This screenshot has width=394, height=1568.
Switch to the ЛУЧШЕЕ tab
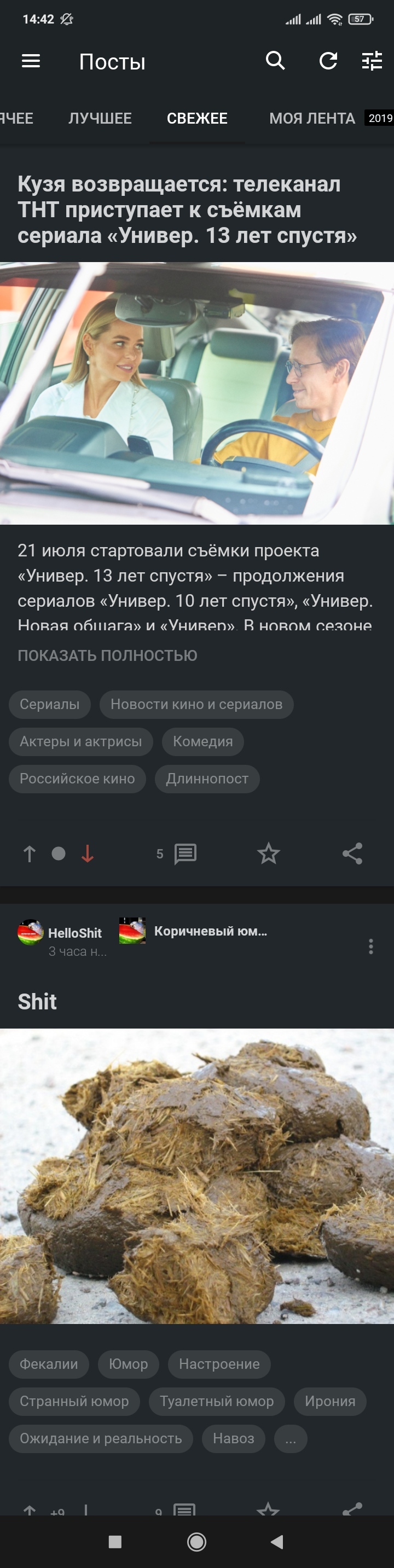(x=100, y=118)
